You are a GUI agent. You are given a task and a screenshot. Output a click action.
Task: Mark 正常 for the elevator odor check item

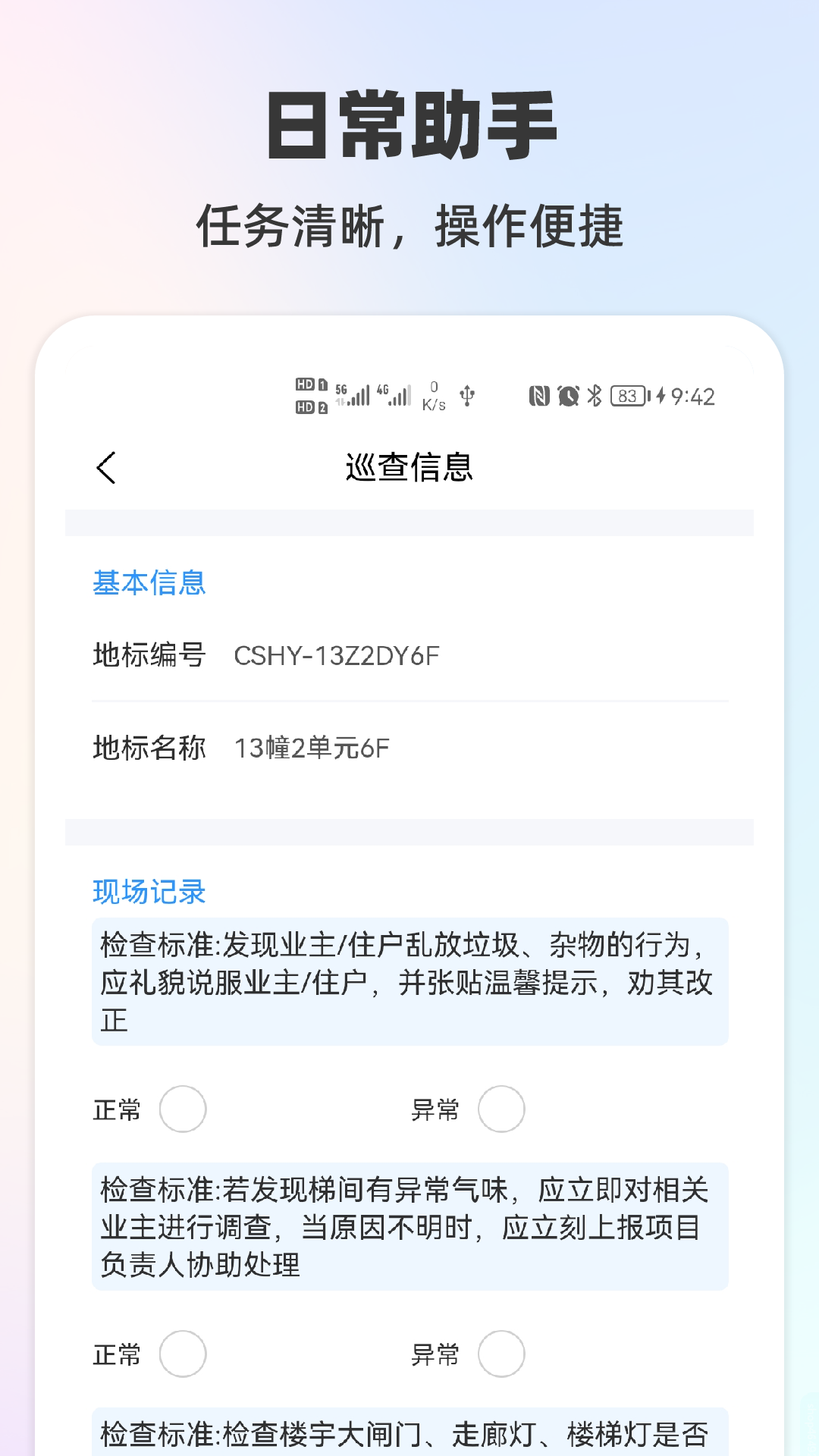pos(182,1354)
